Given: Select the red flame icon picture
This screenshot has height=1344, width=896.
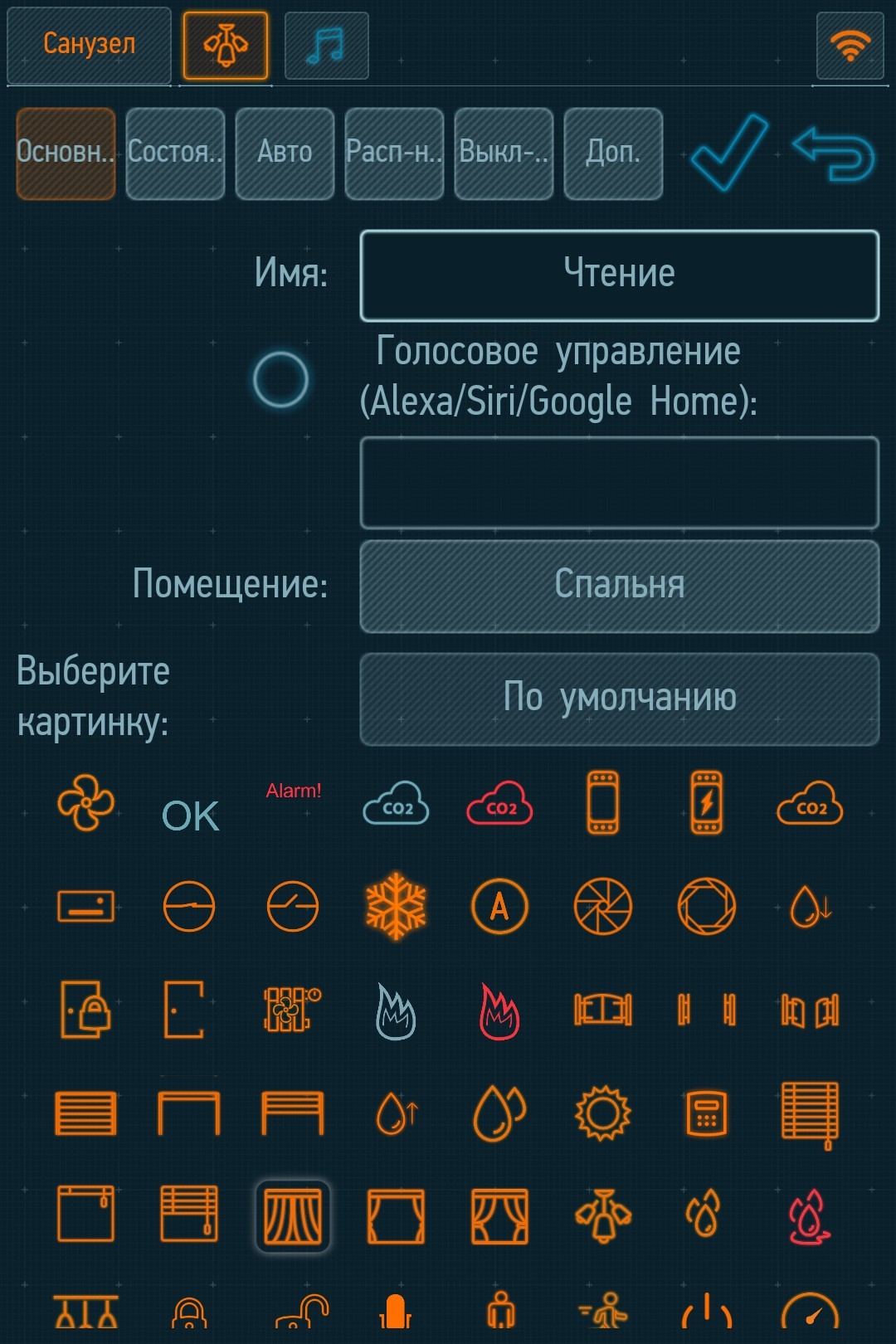Looking at the screenshot, I should point(499,1010).
